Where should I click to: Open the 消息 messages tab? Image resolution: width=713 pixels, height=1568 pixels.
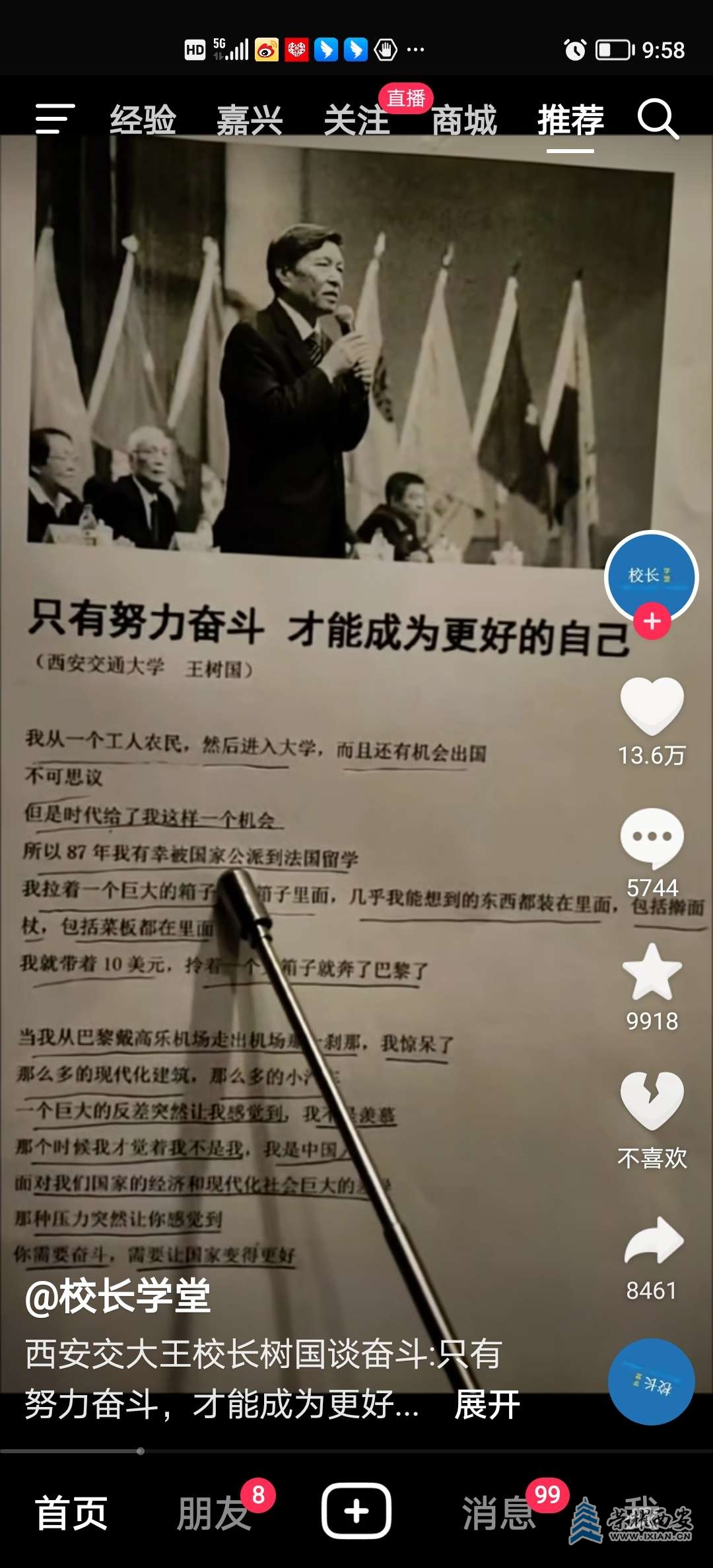pos(498,1513)
